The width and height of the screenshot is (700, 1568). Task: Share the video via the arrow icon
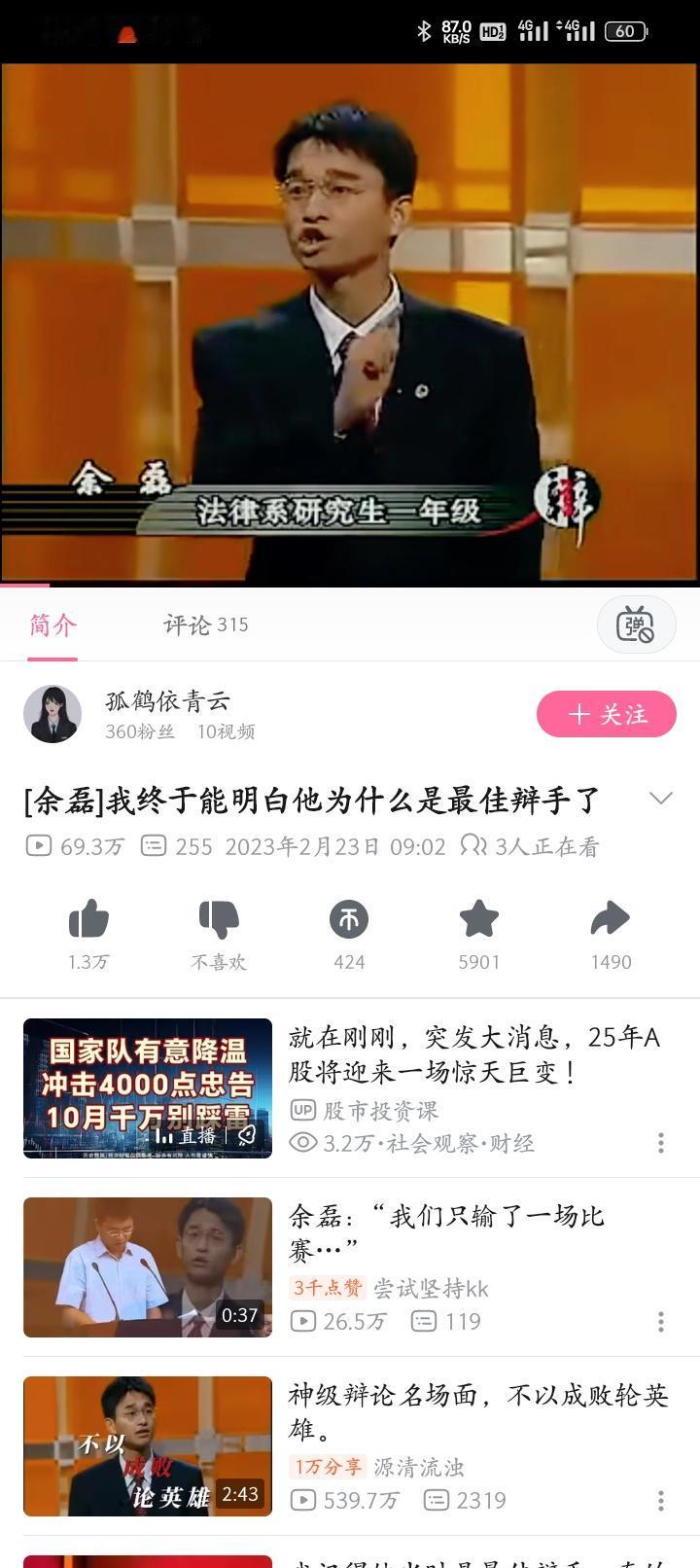[x=611, y=918]
